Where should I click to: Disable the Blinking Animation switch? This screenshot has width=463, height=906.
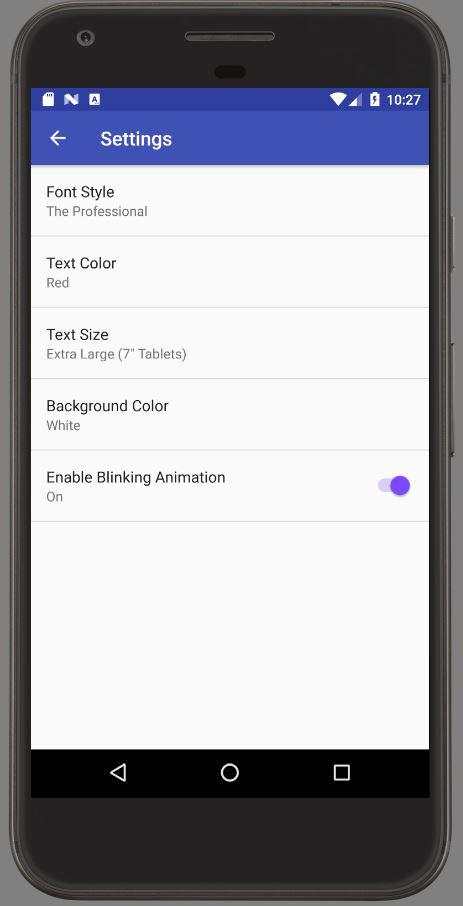point(394,486)
